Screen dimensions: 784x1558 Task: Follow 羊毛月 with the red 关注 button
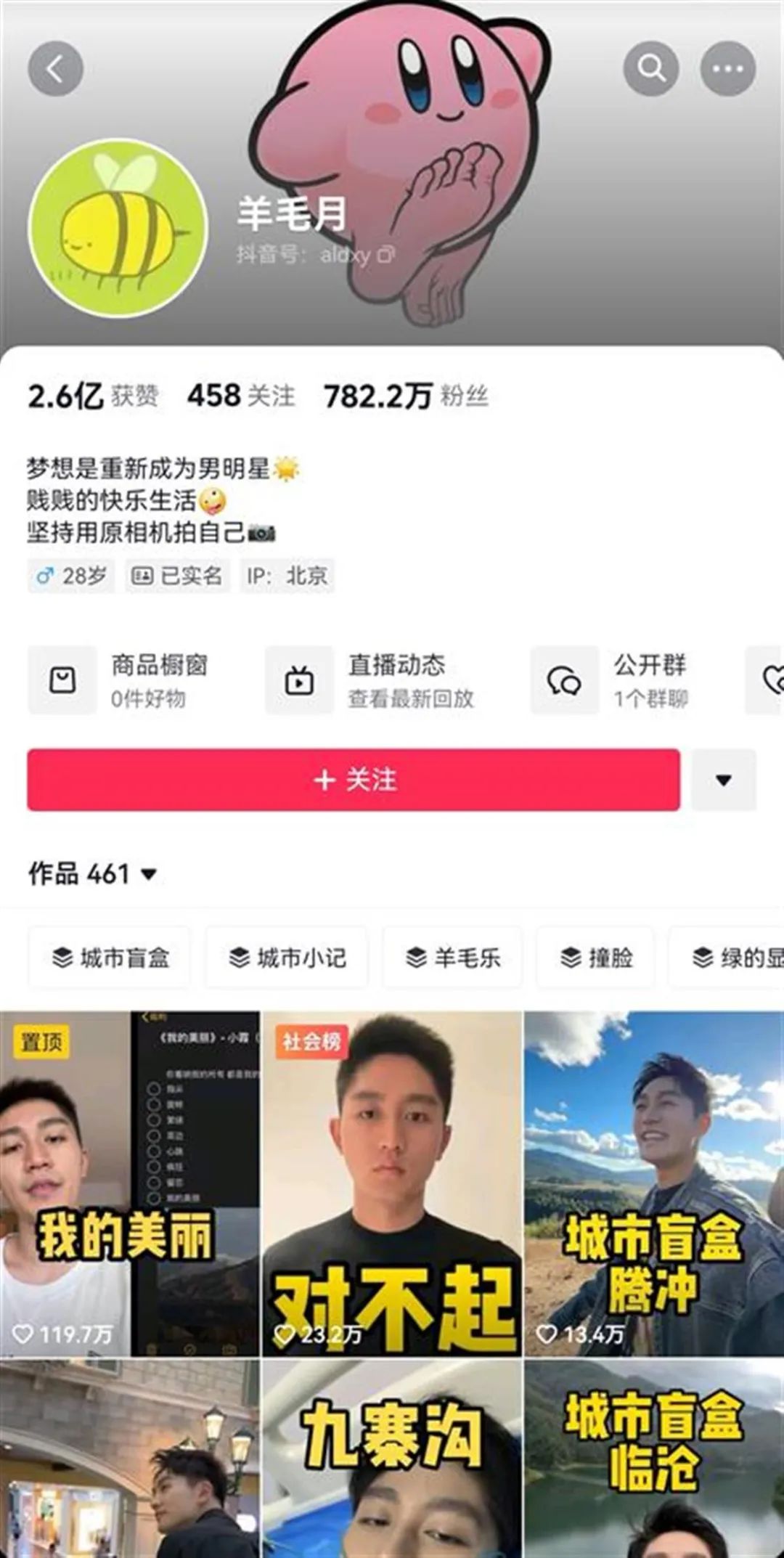(354, 780)
